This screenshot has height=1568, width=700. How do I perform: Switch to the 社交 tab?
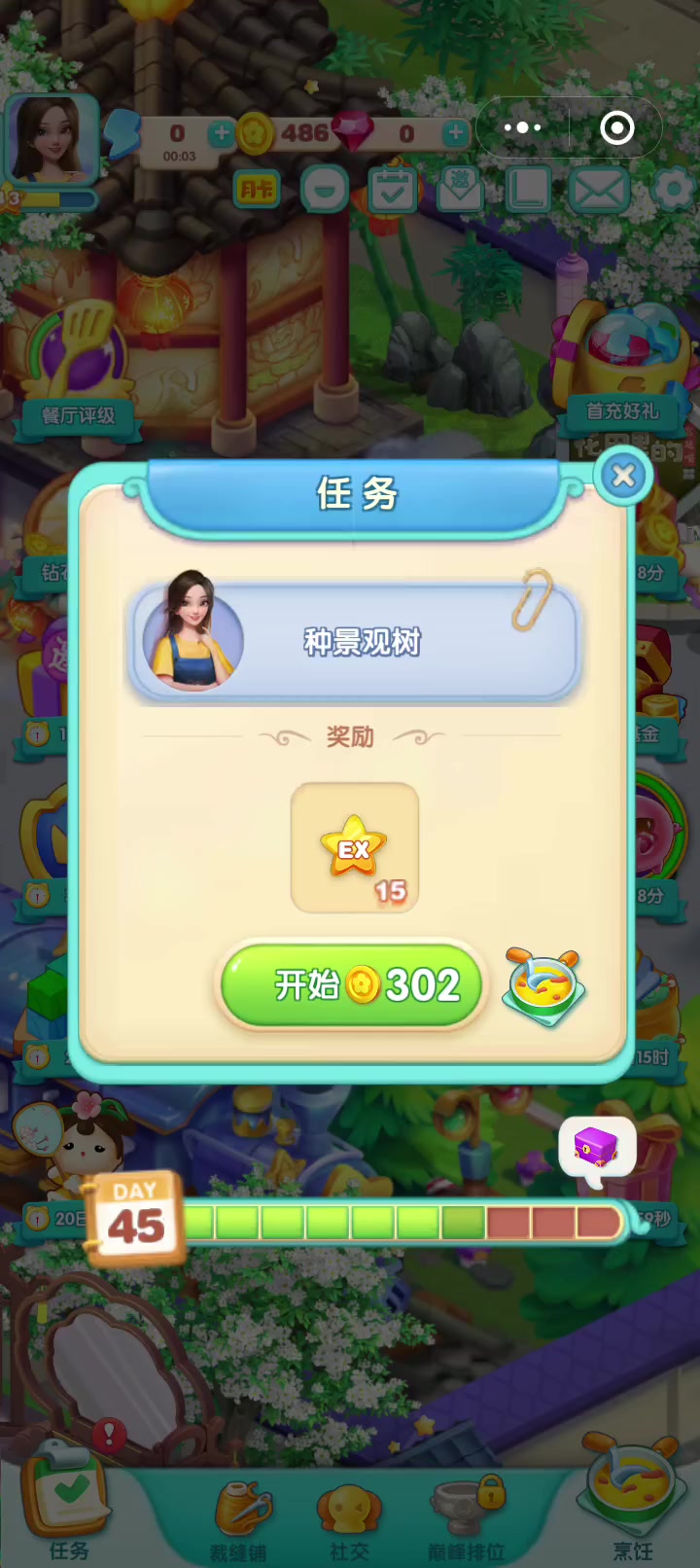point(349,1519)
